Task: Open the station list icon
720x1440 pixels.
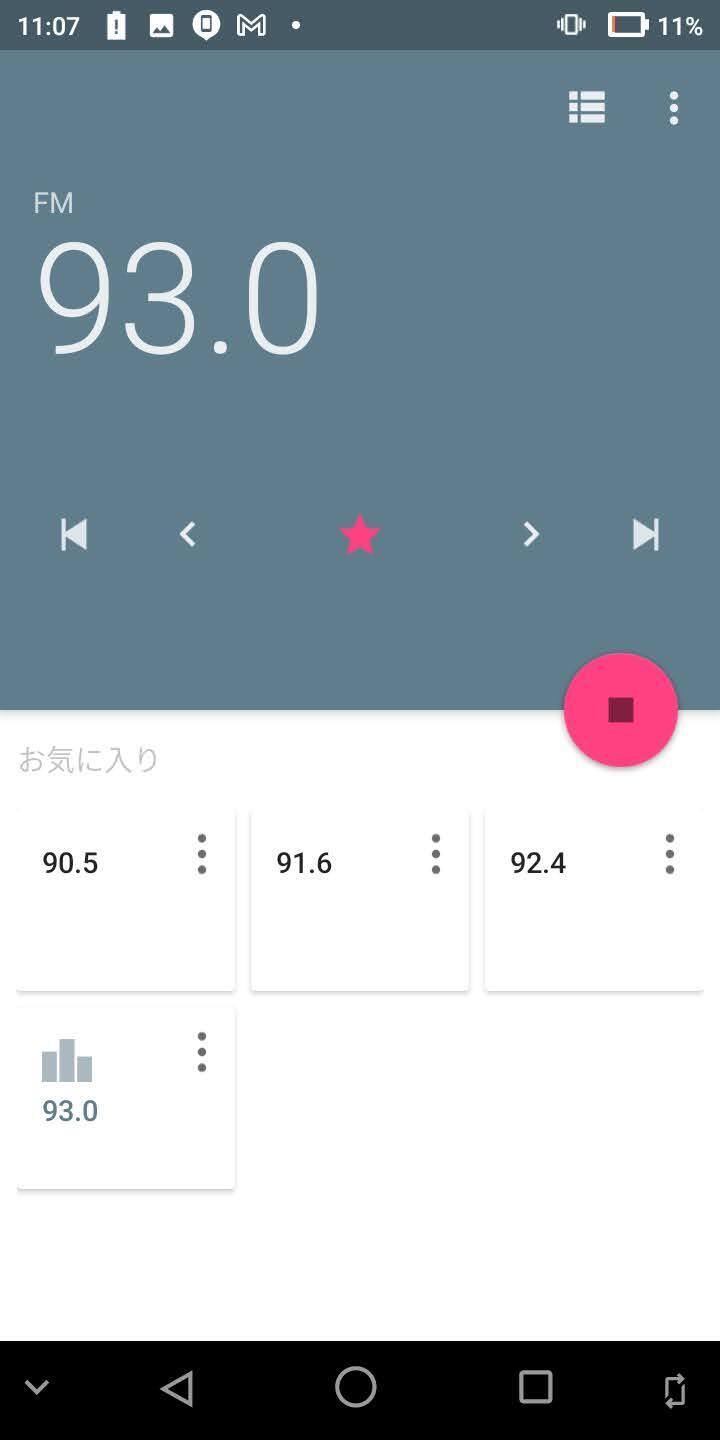Action: (587, 107)
